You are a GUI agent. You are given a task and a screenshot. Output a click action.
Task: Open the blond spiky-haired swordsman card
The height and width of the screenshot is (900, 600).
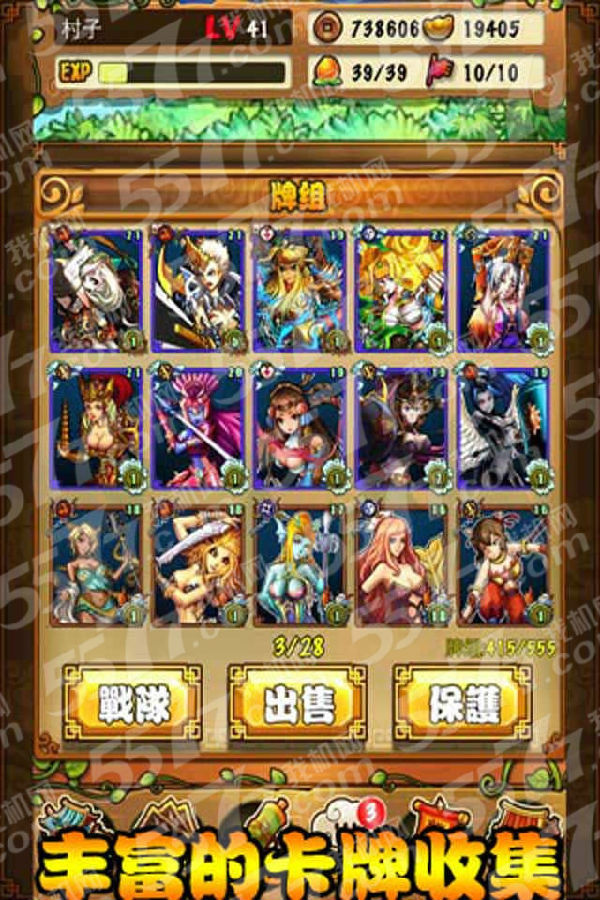tap(198, 289)
